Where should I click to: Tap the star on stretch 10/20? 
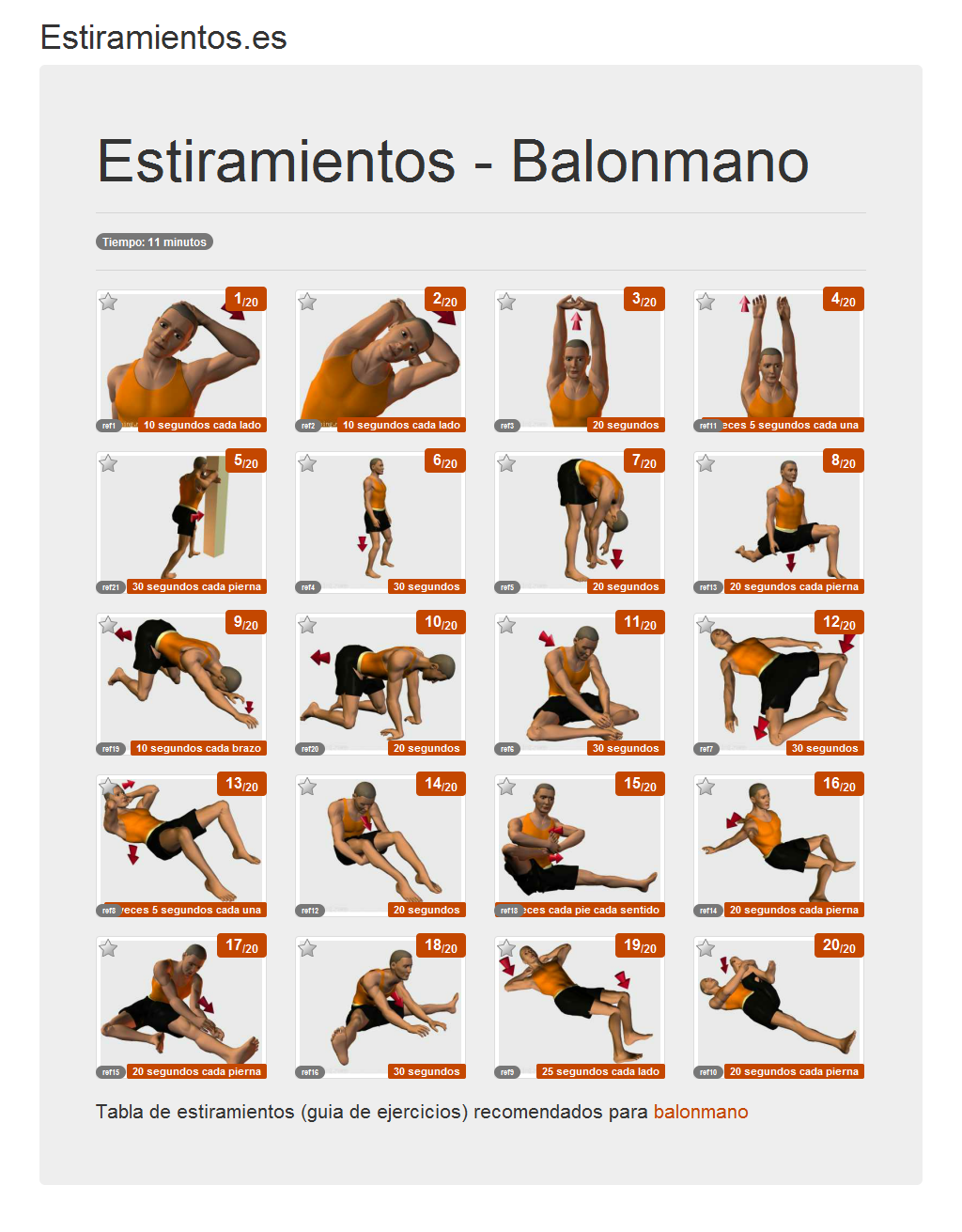(x=307, y=625)
